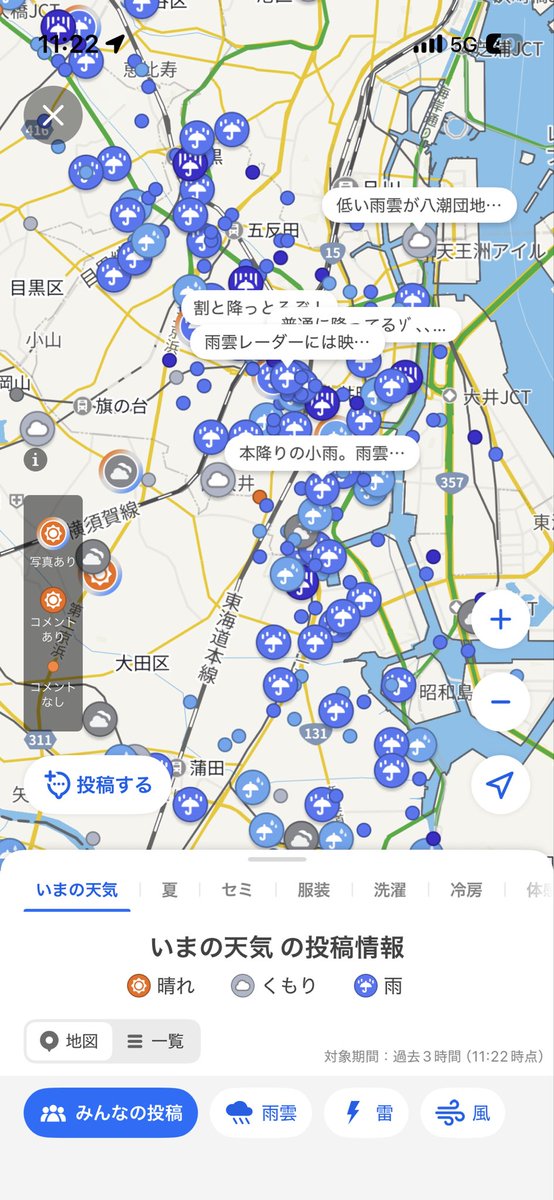The width and height of the screenshot is (554, 1200).
Task: Center map on current location arrow
Action: click(x=500, y=785)
